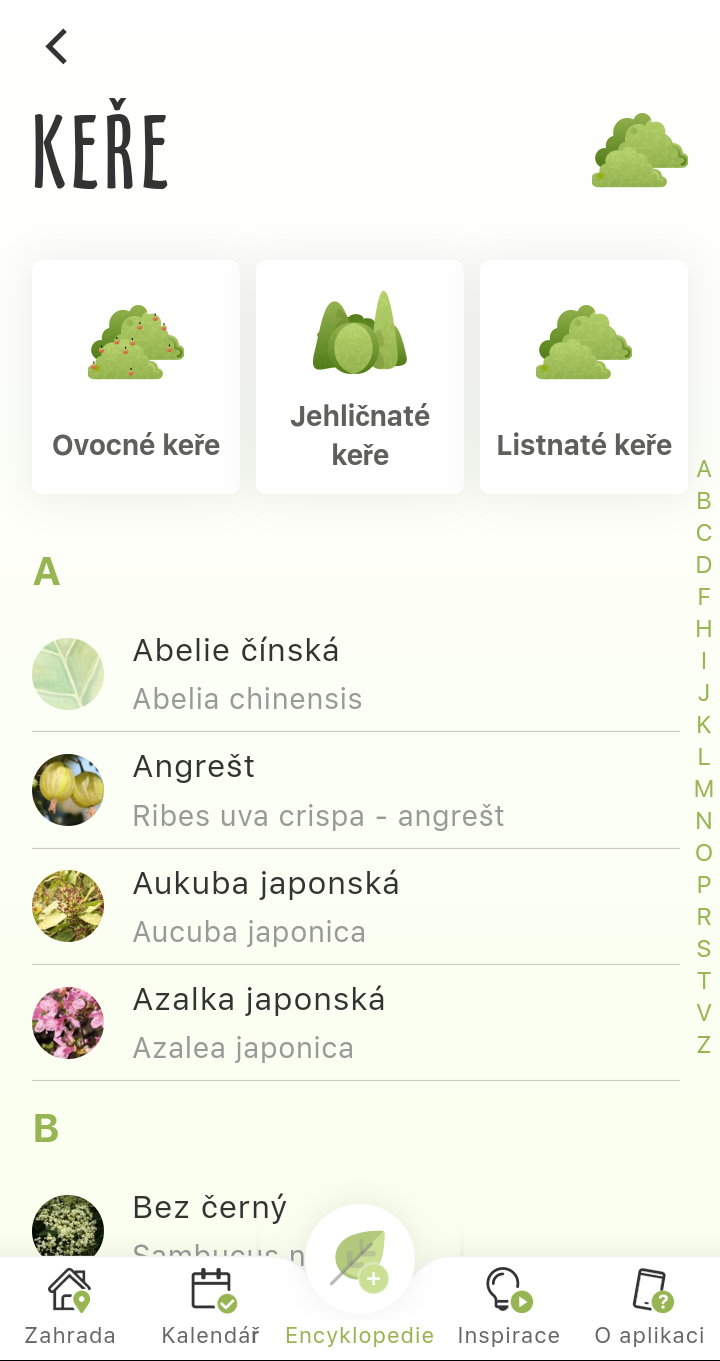Jump to letter M in the index
This screenshot has height=1361, width=720.
(x=704, y=788)
